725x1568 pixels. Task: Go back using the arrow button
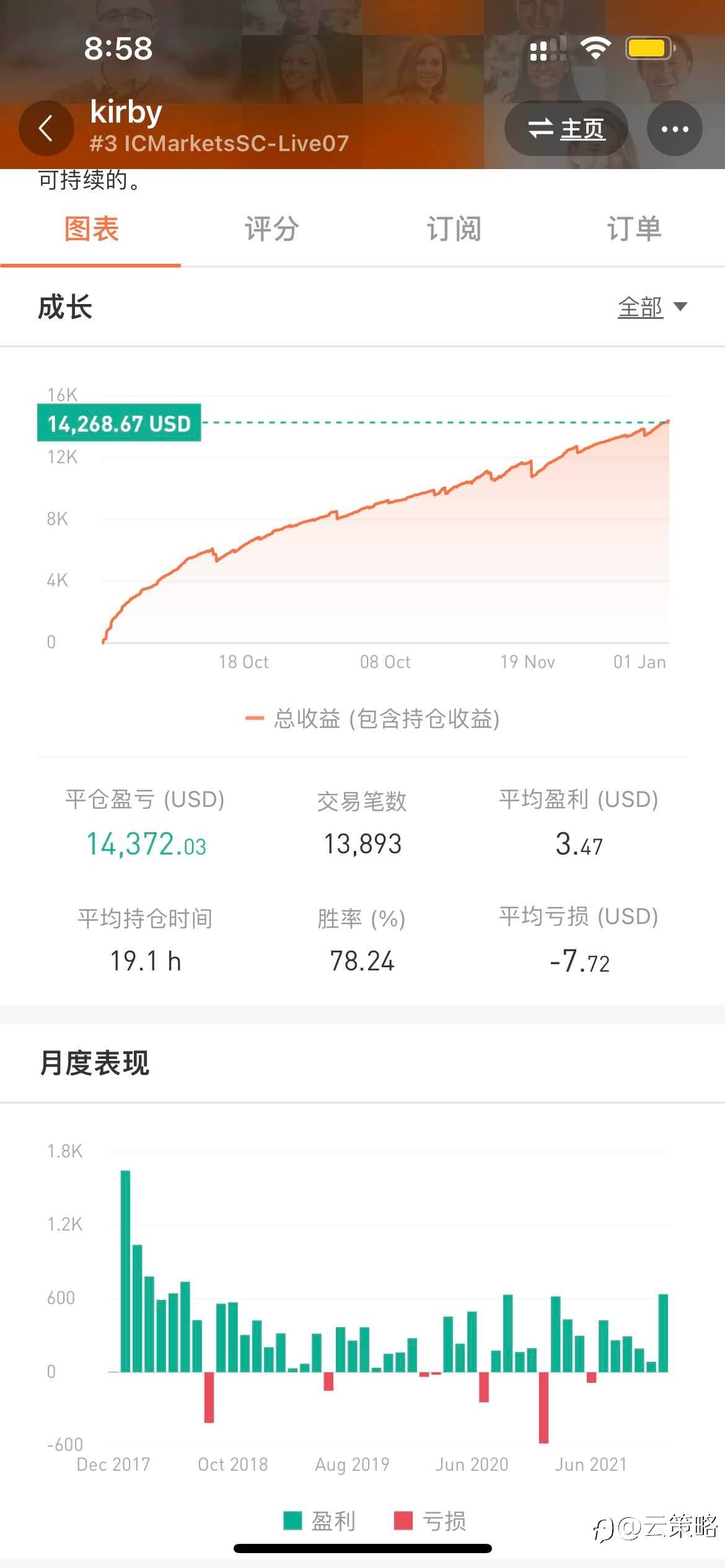click(46, 128)
